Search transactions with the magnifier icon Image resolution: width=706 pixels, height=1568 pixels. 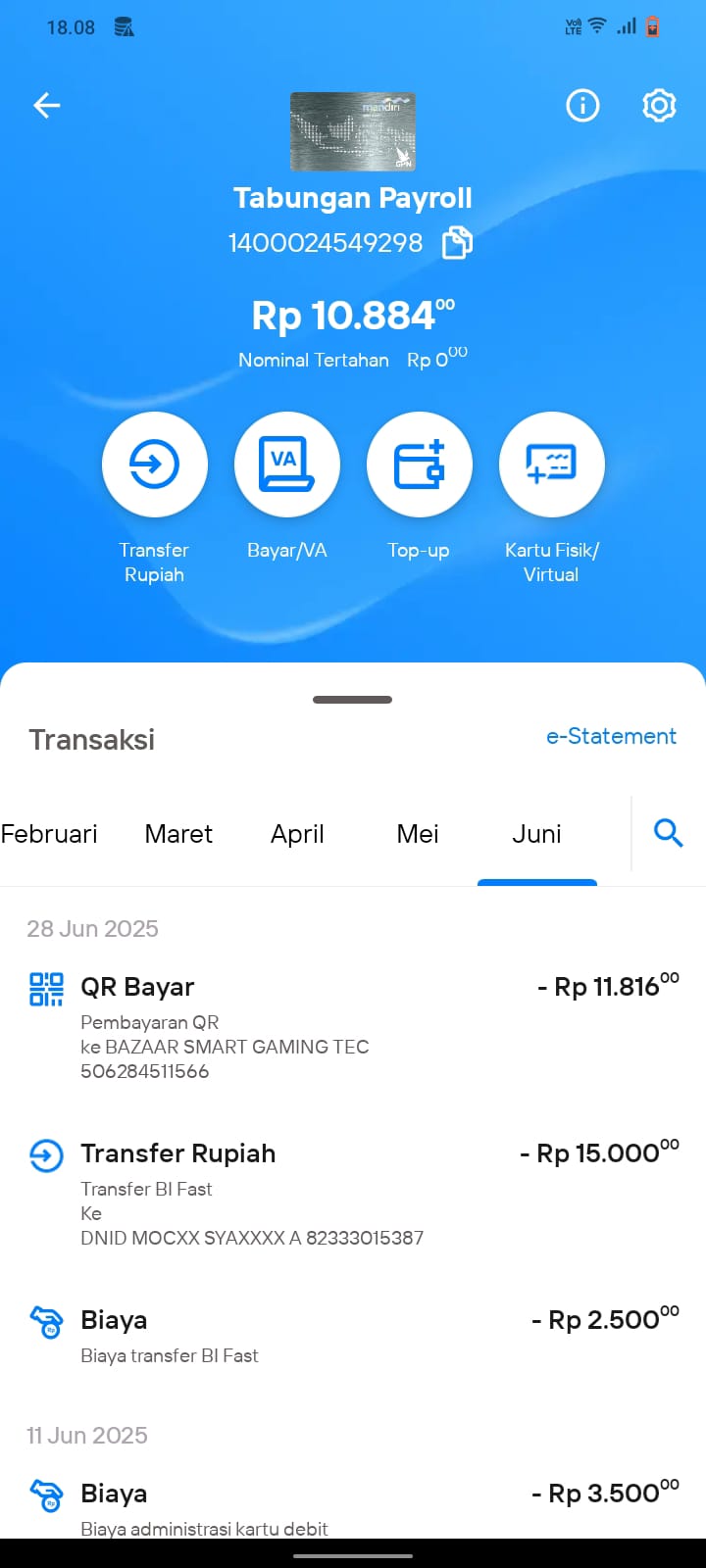coord(669,833)
